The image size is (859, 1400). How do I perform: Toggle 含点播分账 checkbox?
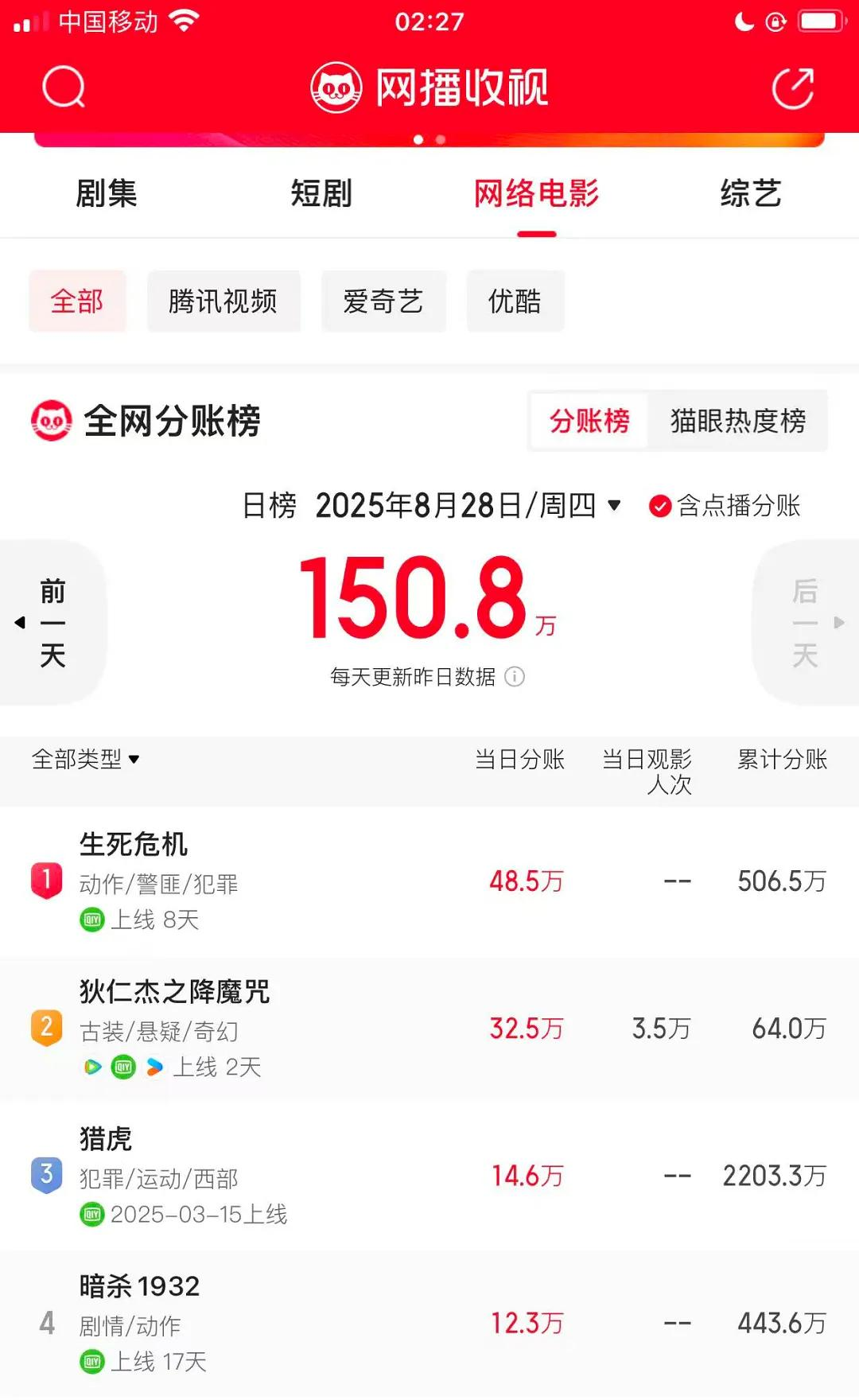coord(660,506)
